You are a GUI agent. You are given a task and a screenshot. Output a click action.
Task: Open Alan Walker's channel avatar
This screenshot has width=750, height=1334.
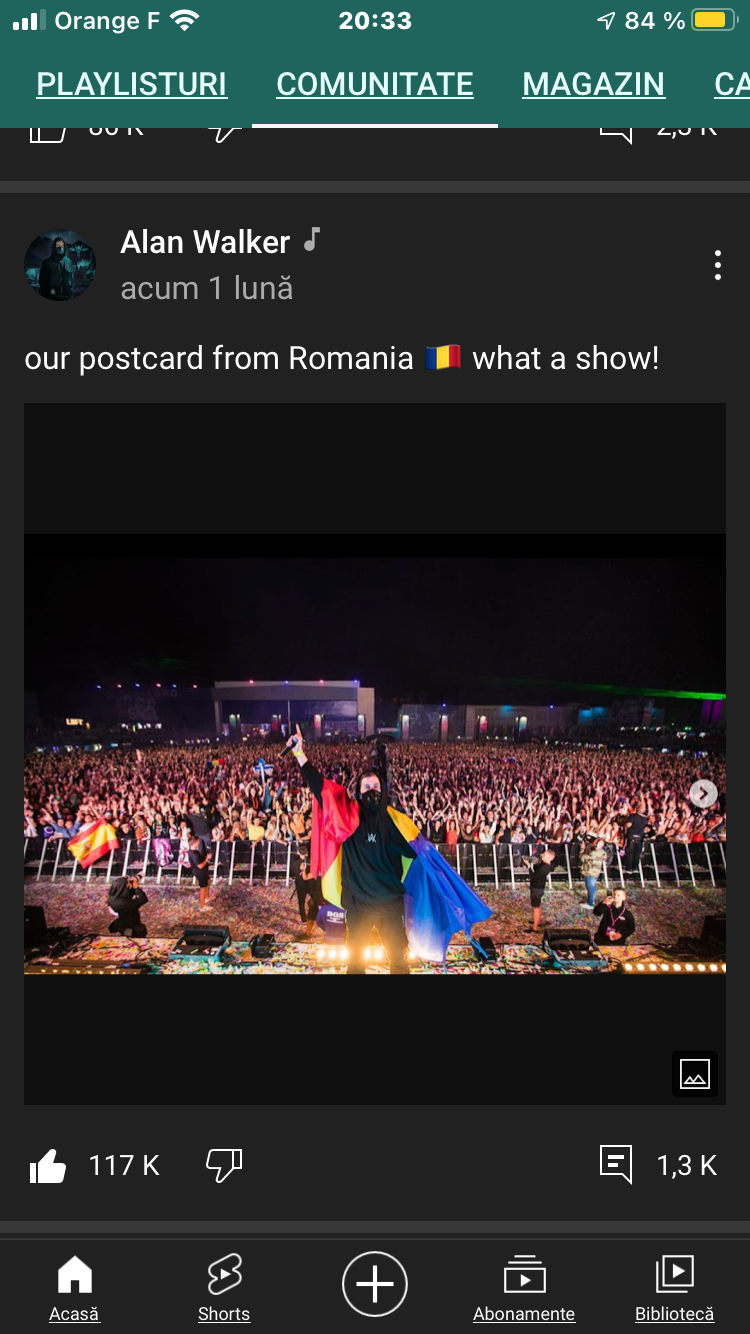click(60, 265)
